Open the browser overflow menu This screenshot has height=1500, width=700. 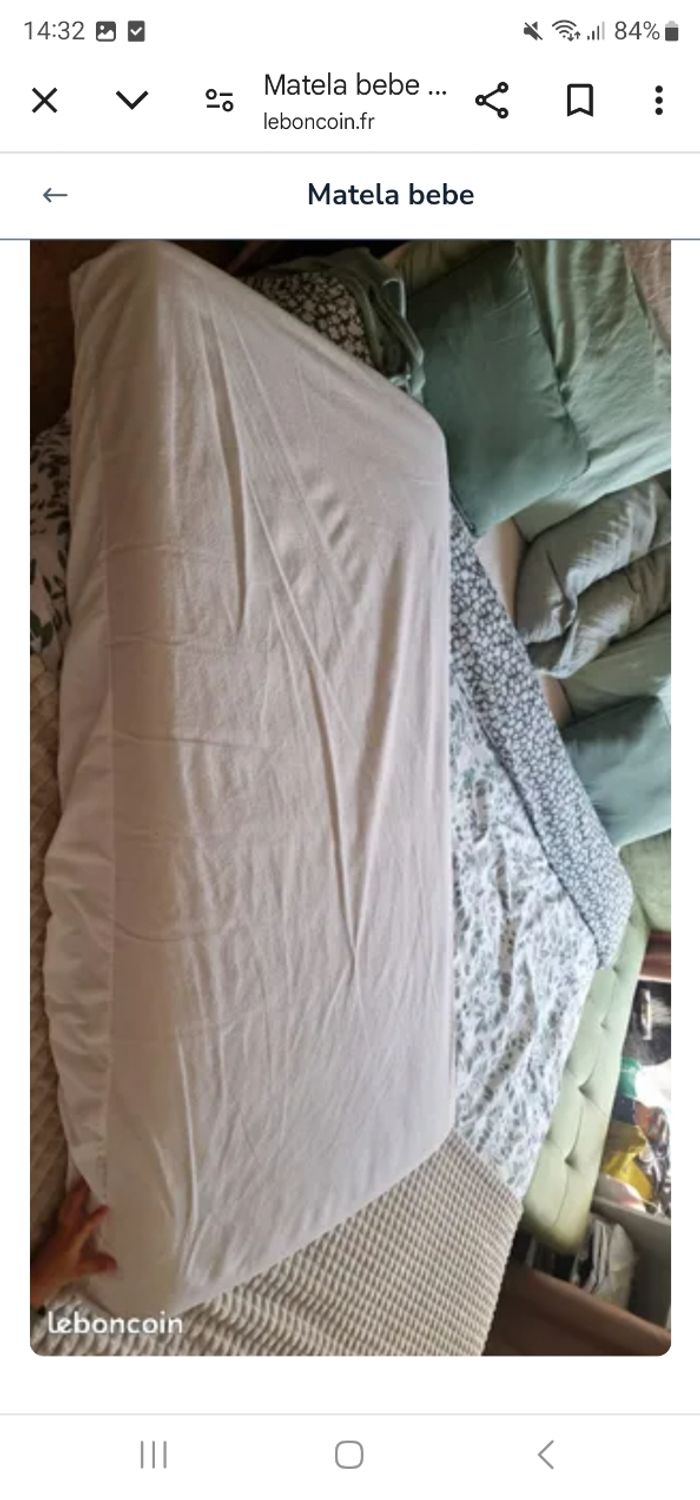coord(658,100)
